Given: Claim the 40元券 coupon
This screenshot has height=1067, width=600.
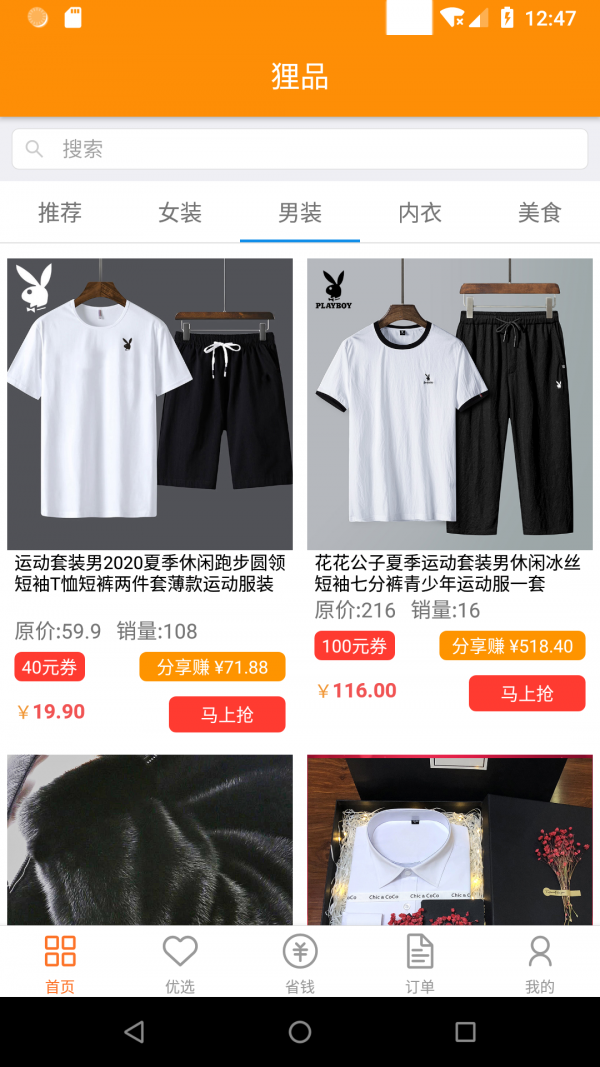Looking at the screenshot, I should [x=50, y=667].
